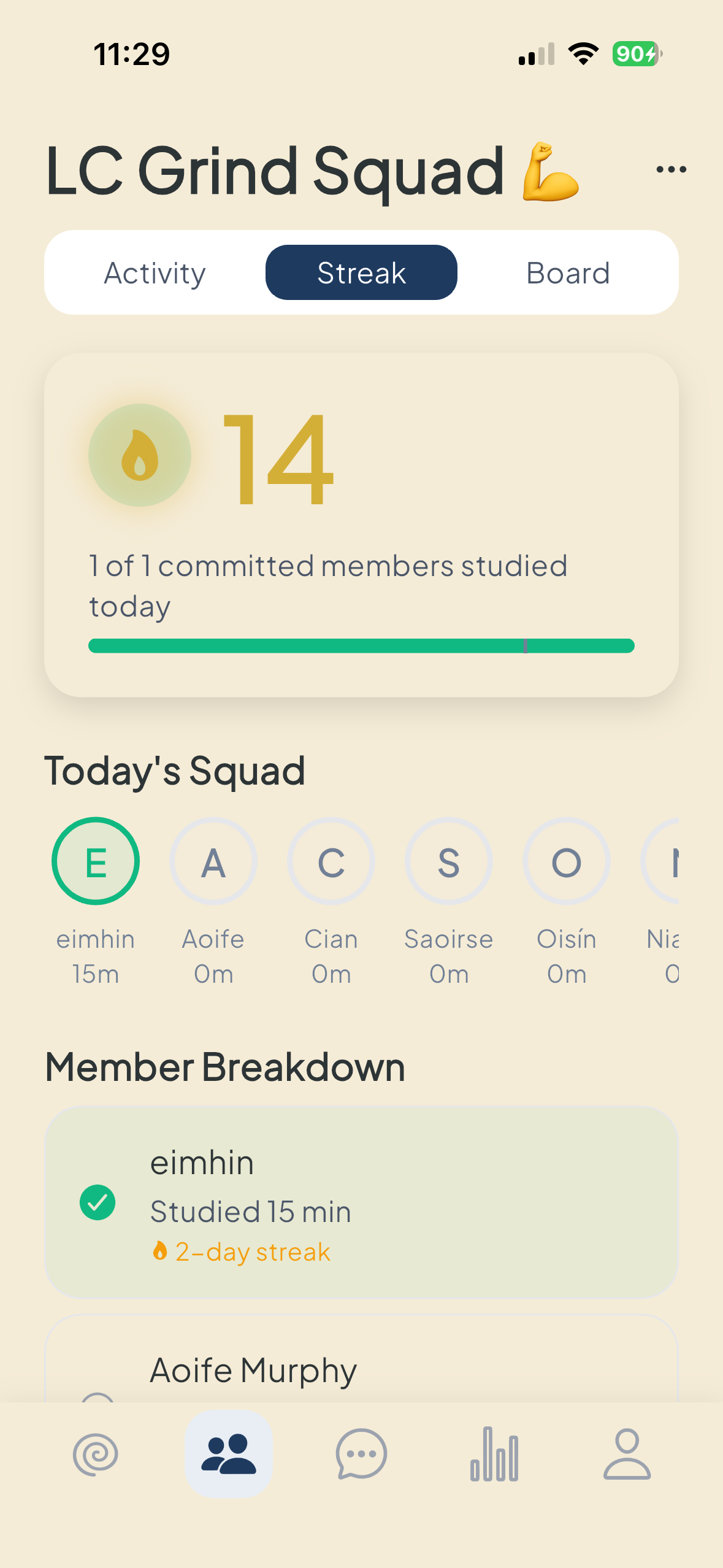The width and height of the screenshot is (723, 1568).
Task: Tap the 2-day streak label
Action: [242, 1251]
